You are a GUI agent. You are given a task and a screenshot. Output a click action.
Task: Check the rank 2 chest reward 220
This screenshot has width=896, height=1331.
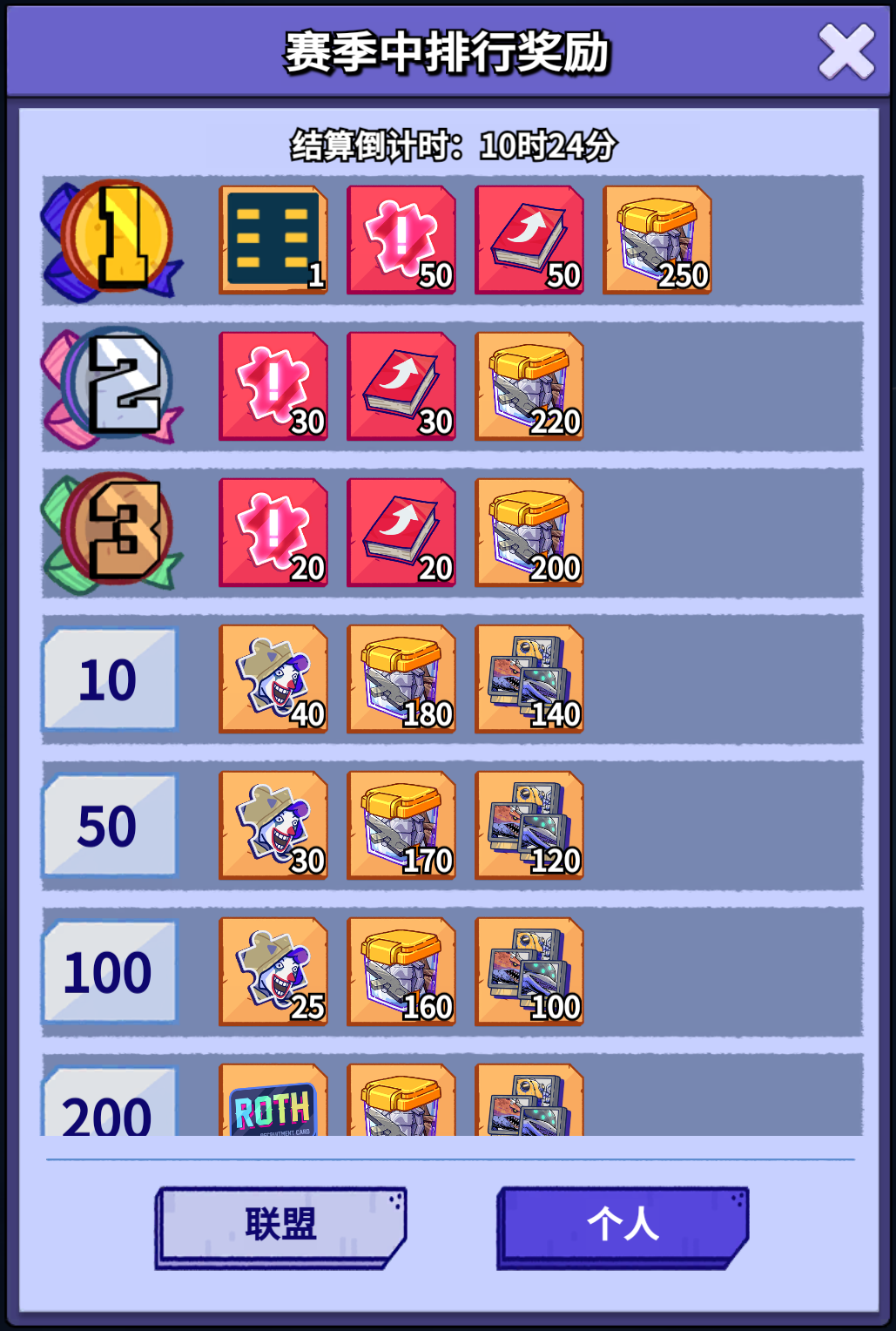tap(529, 386)
